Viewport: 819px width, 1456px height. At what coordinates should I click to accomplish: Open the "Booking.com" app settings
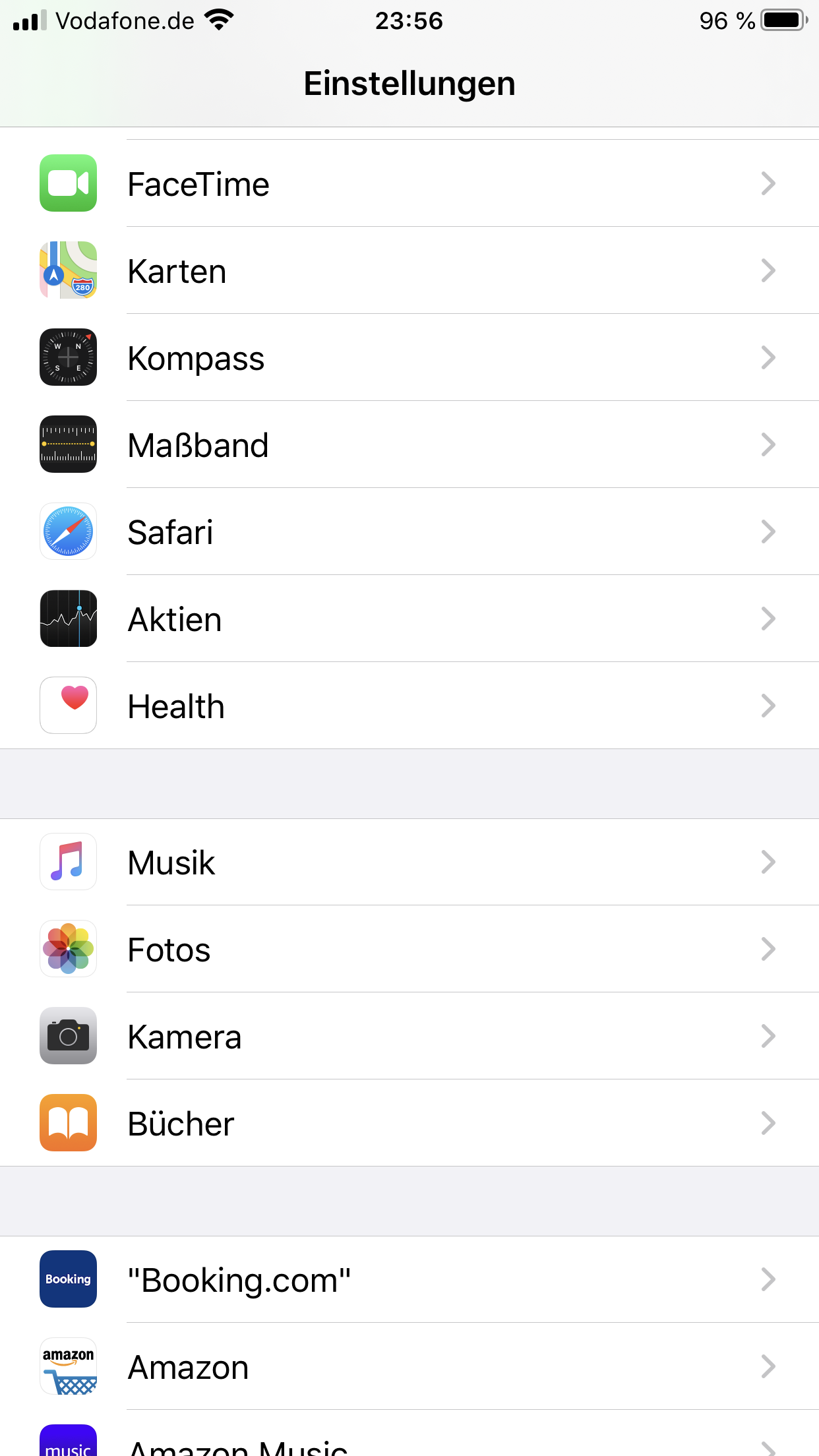pyautogui.click(x=409, y=1279)
